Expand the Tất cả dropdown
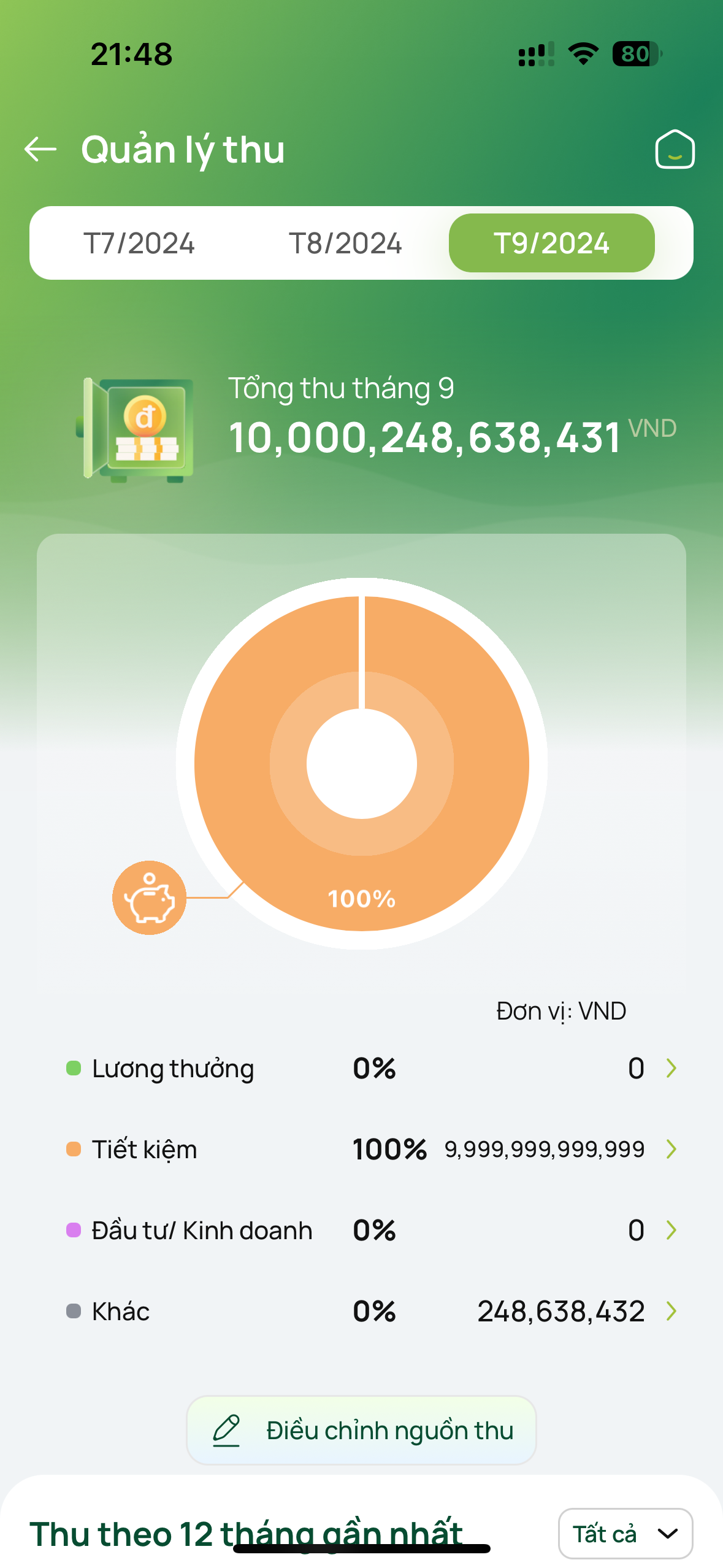Screen dimensions: 723x1568 pyautogui.click(x=625, y=1534)
